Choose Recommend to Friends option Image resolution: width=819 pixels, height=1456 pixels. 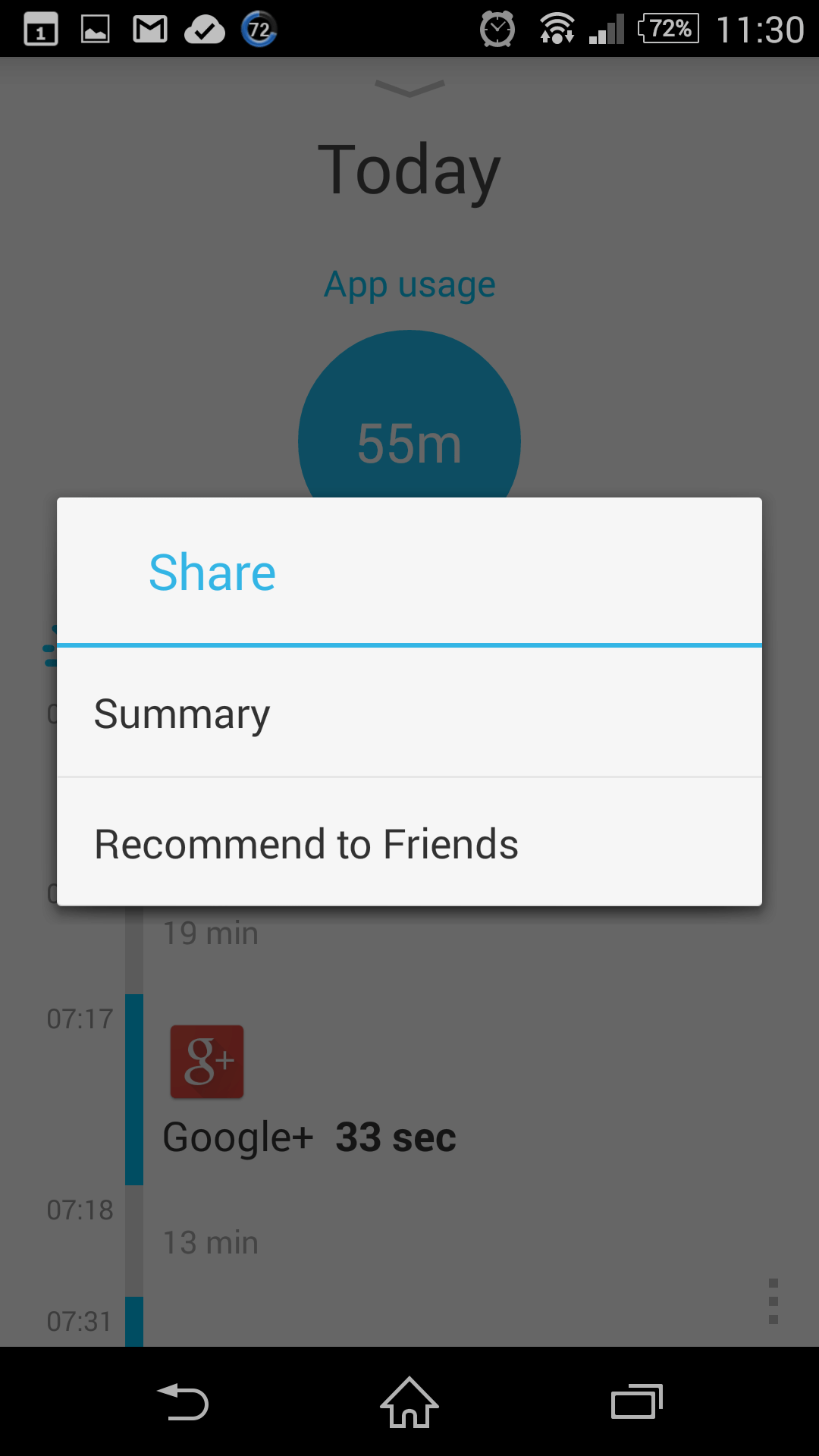(409, 843)
